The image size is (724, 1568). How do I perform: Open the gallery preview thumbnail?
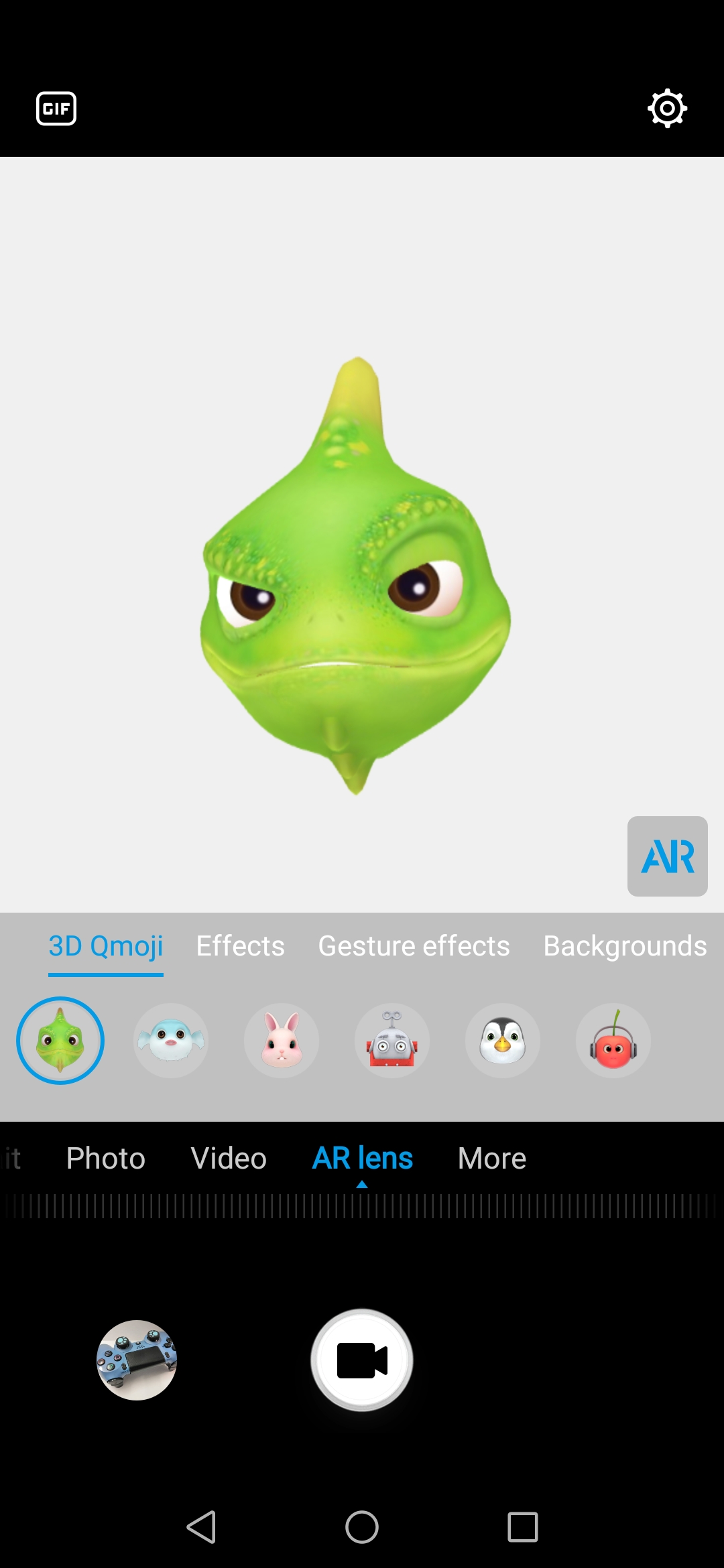pyautogui.click(x=137, y=1360)
